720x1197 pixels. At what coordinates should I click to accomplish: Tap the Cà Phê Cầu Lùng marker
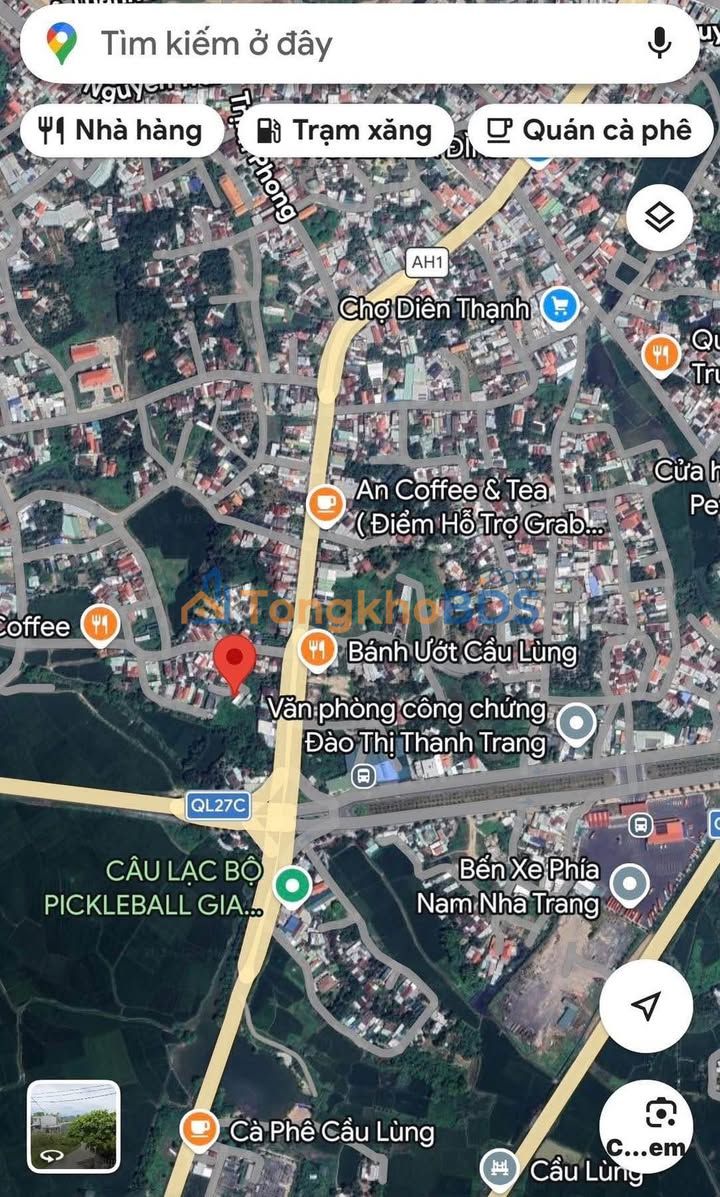tap(199, 1130)
